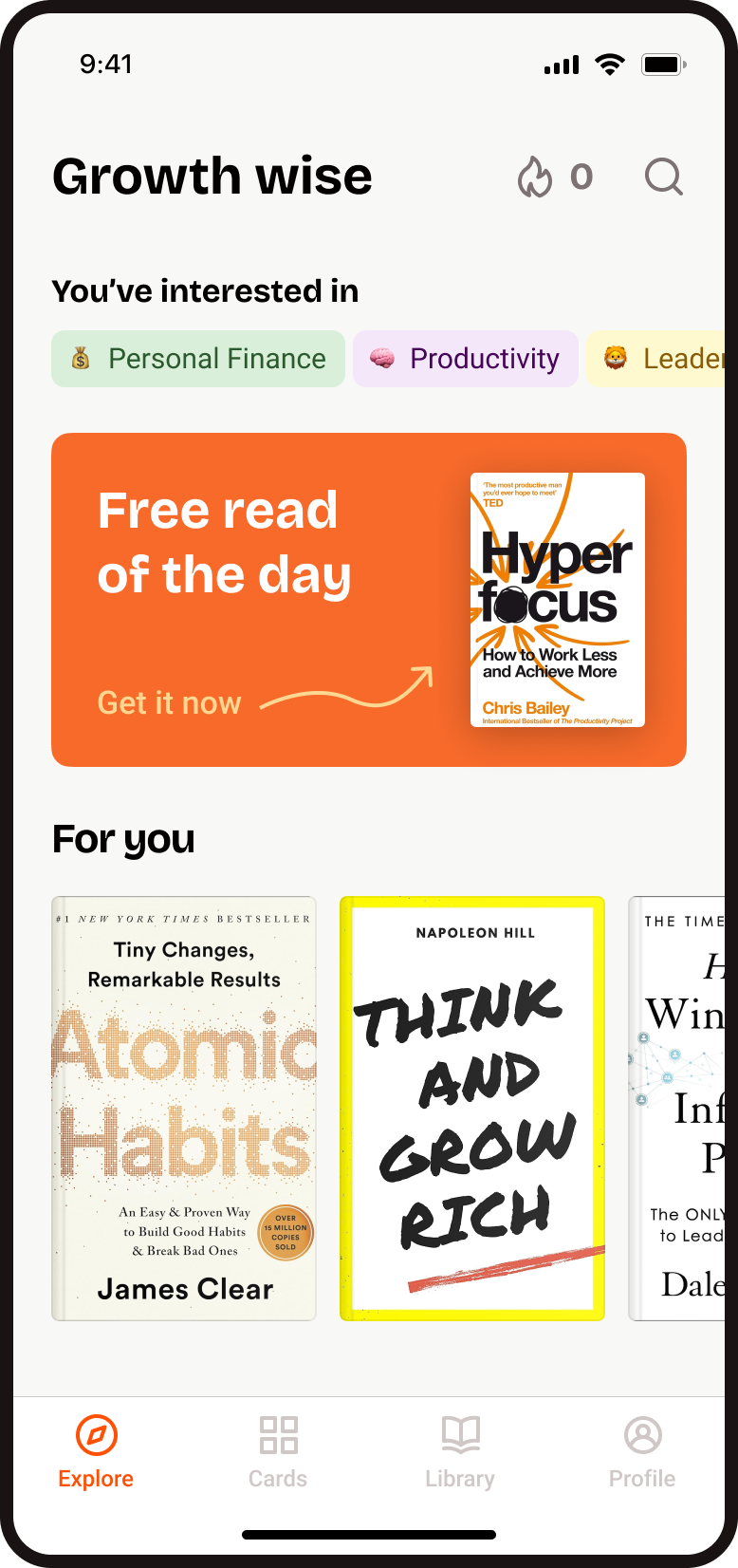Open Think and Grow Rich book
The image size is (738, 1568).
(x=472, y=1109)
